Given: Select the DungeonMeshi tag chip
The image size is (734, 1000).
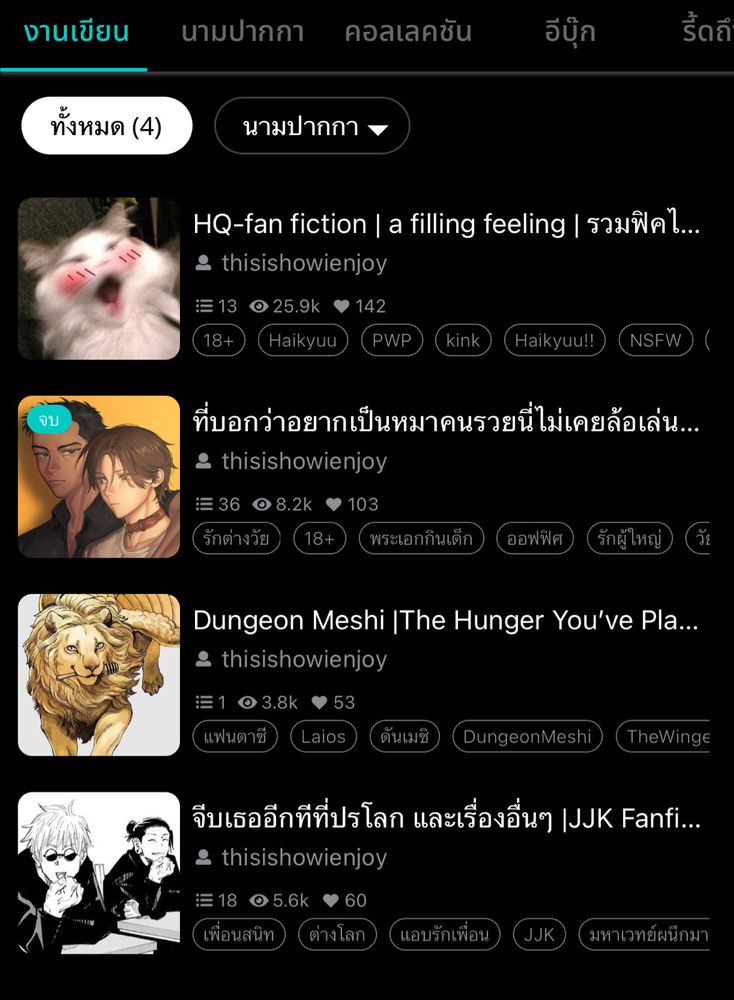Looking at the screenshot, I should [527, 737].
